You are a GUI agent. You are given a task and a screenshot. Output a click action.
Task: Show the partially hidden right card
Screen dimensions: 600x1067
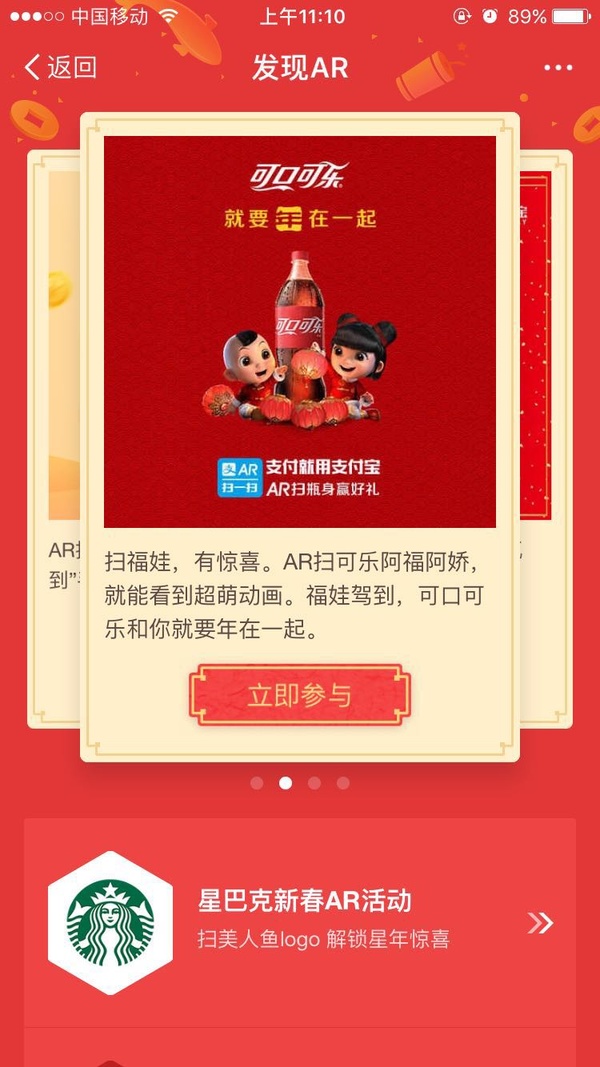546,440
